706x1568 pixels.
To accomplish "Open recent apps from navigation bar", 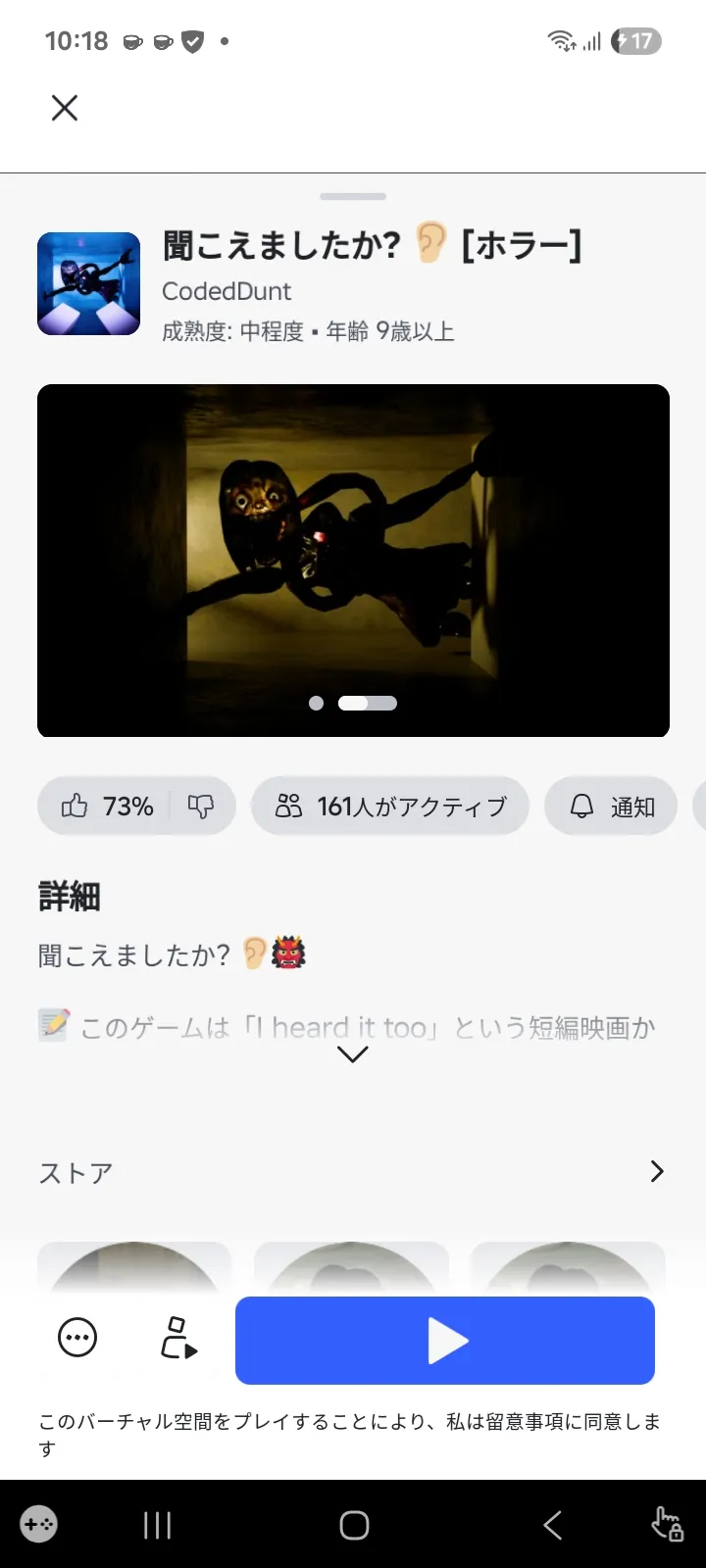I will click(x=157, y=1525).
